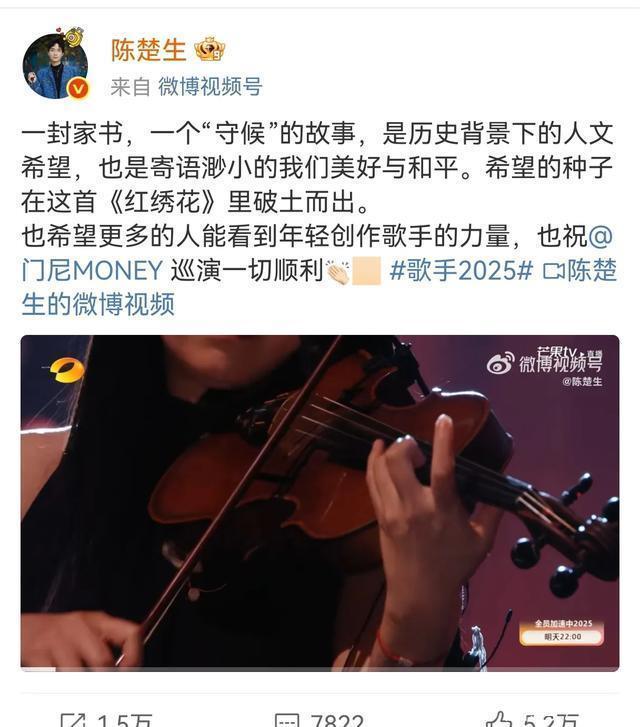Open the #歌手2025# hashtag topic
640x727 pixels.
click(x=460, y=271)
